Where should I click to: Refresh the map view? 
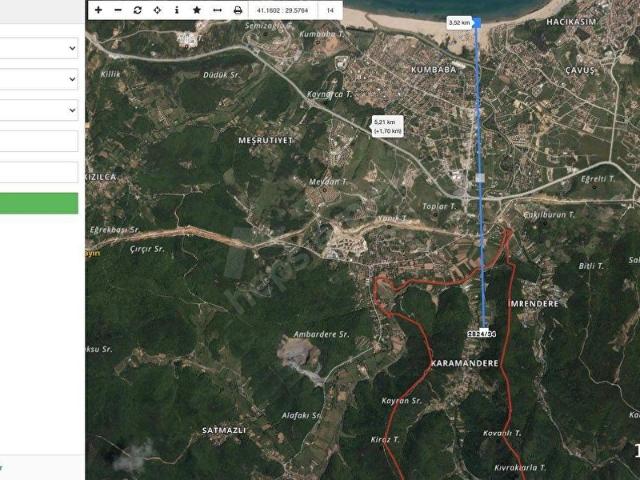(137, 10)
